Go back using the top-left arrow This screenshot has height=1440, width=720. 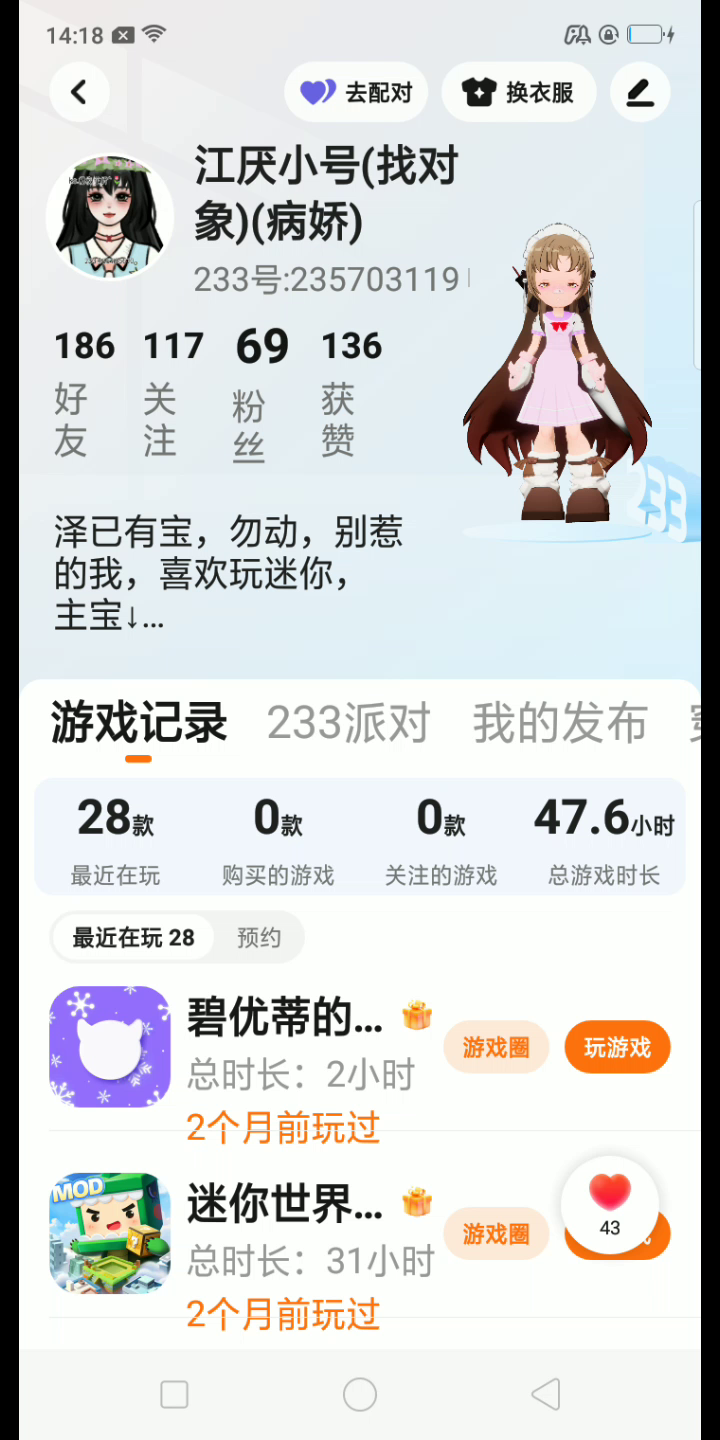tap(79, 92)
